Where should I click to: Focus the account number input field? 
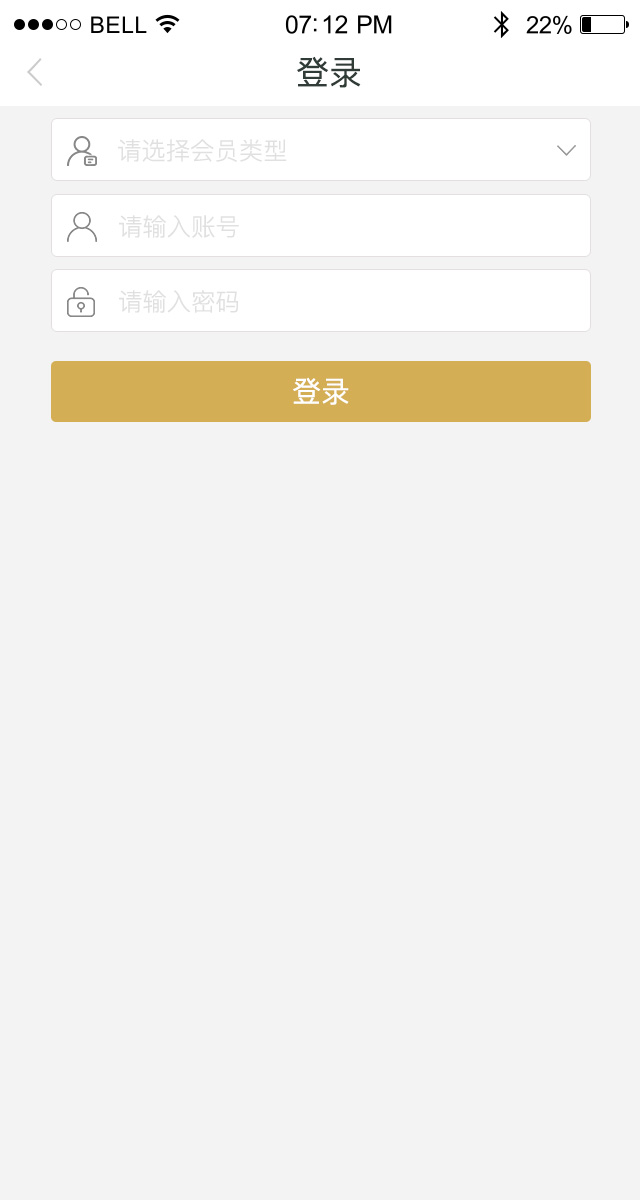tap(321, 226)
